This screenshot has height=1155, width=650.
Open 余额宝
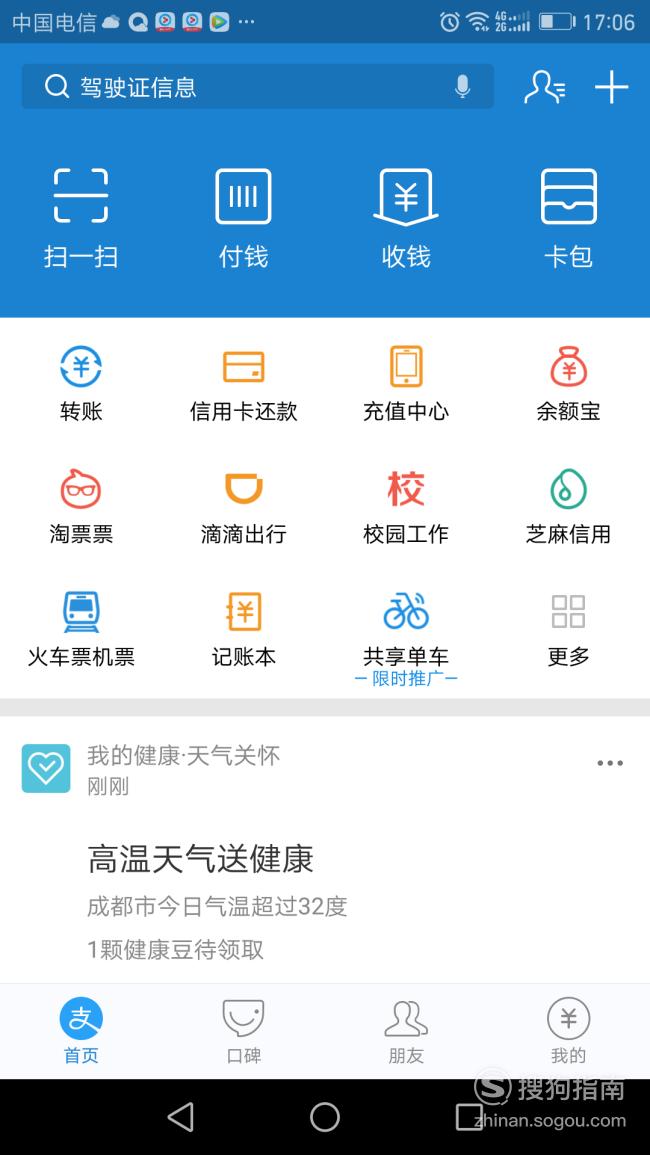tap(568, 384)
